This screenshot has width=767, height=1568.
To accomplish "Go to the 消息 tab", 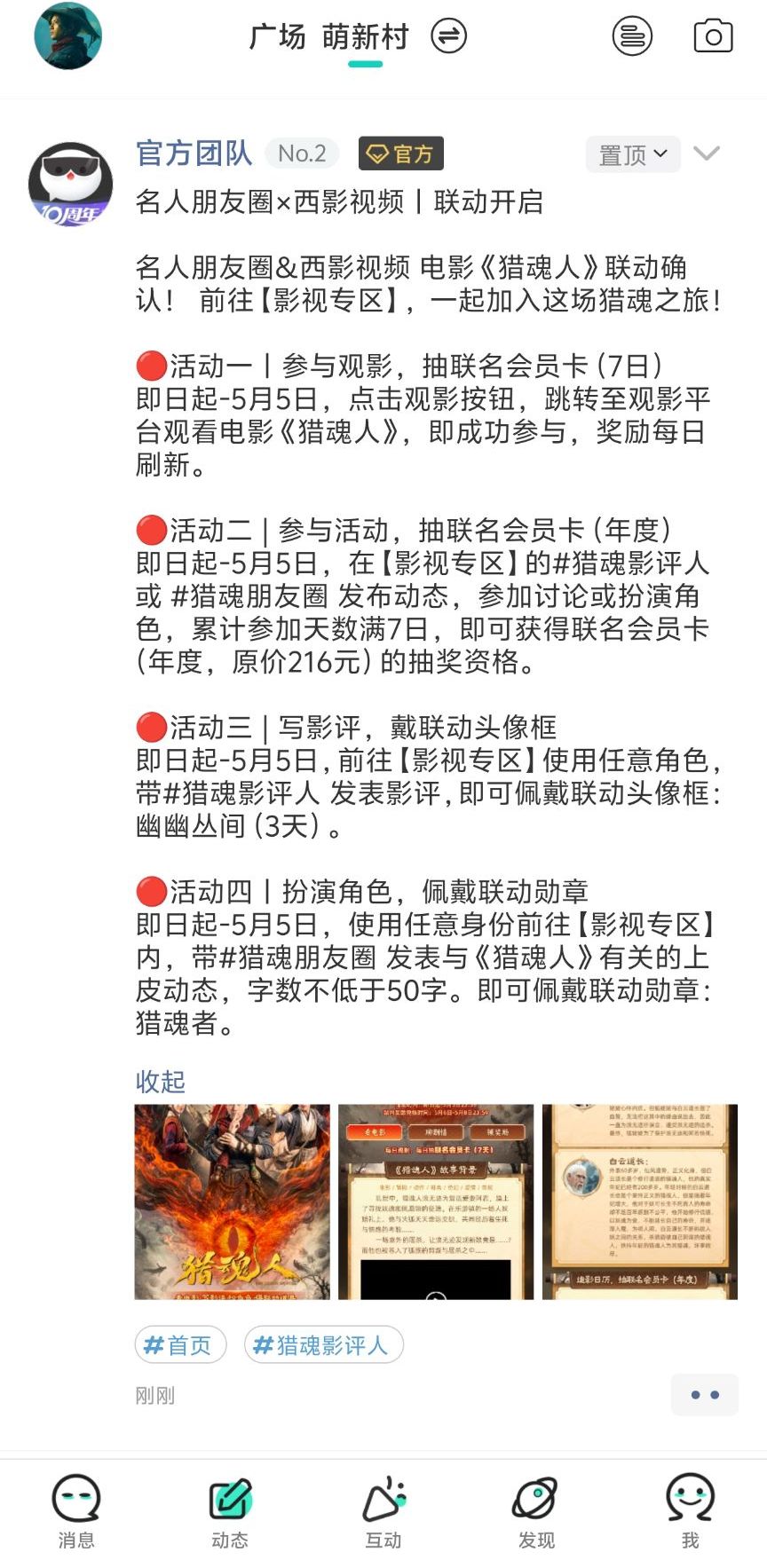I will point(76,1511).
